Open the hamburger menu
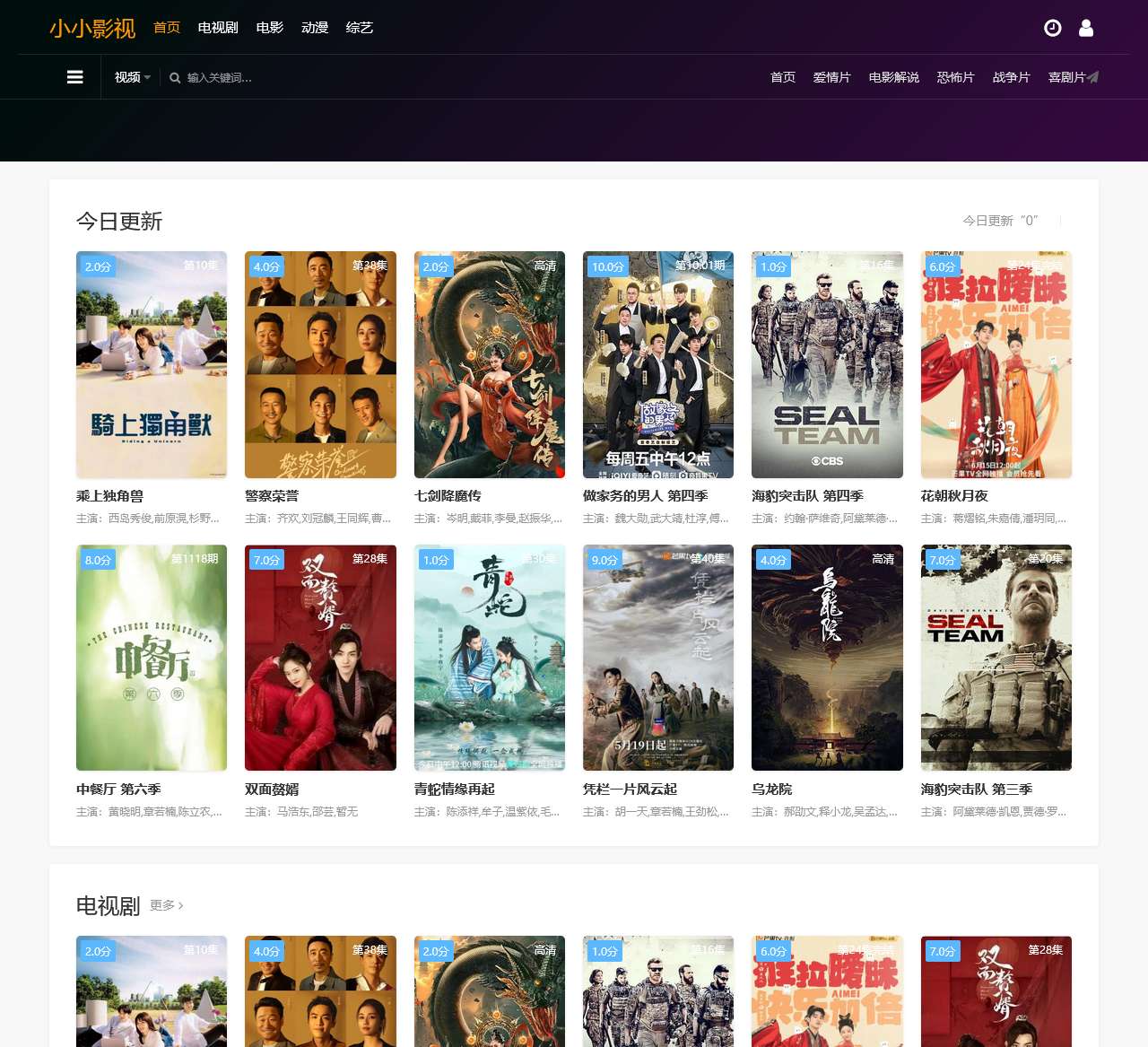The height and width of the screenshot is (1047, 1148). tap(75, 77)
